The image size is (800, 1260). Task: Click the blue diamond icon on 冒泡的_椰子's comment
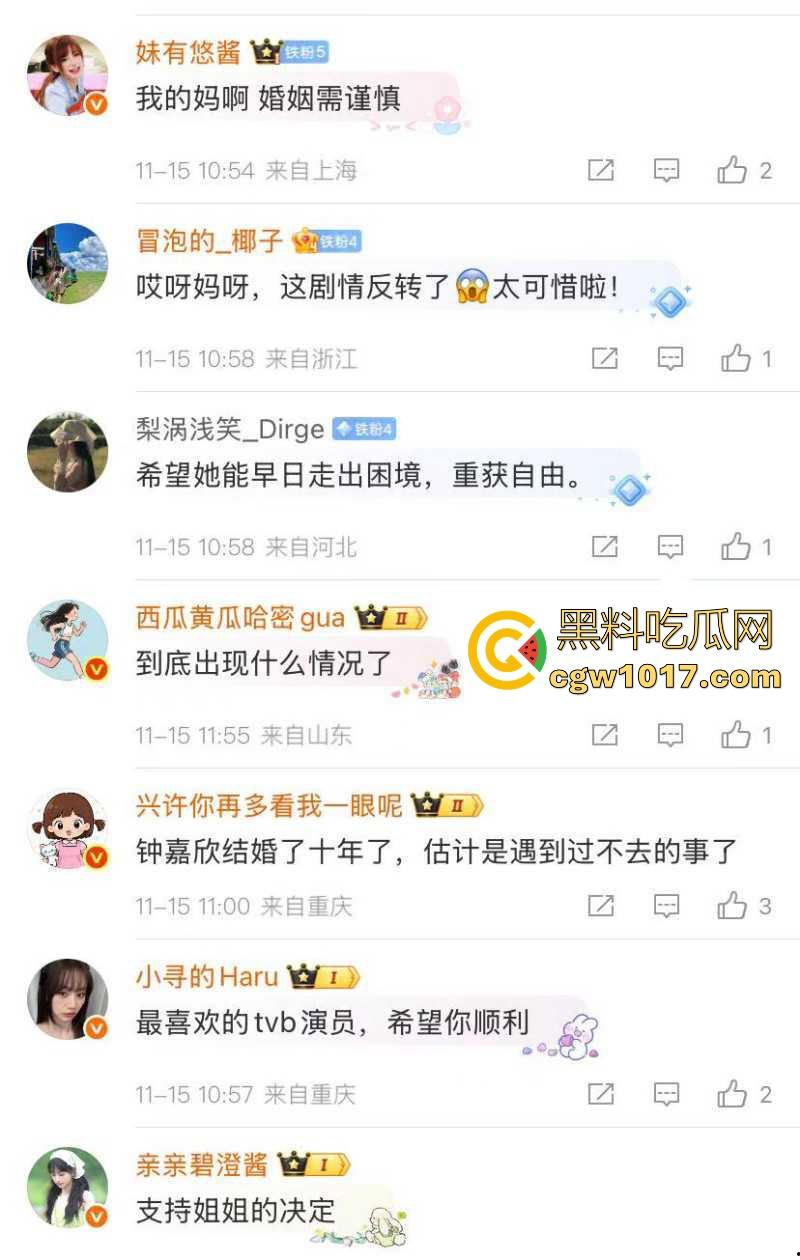(x=670, y=298)
